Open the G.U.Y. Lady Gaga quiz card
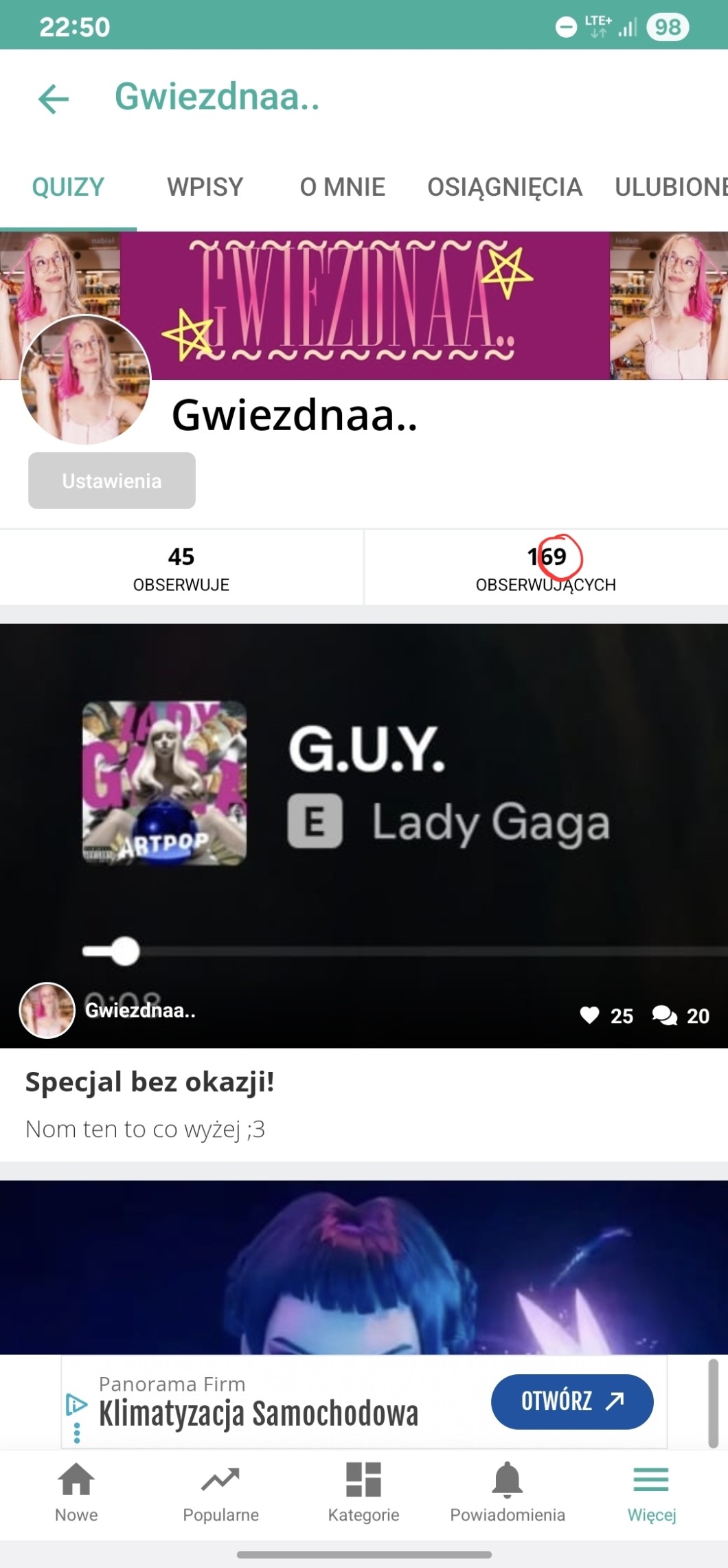The image size is (728, 1568). point(364,825)
